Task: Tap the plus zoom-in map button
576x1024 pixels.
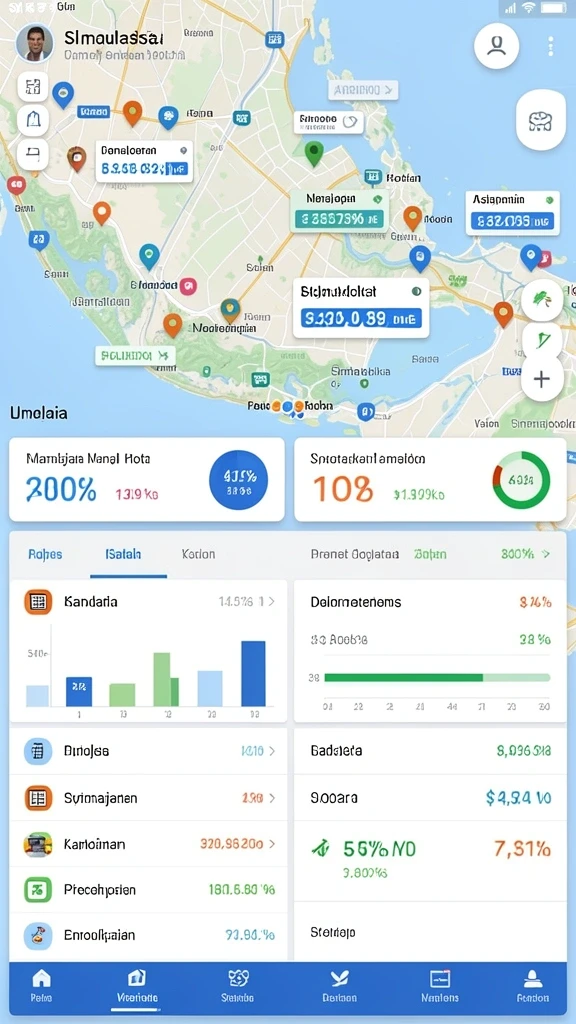Action: pyautogui.click(x=541, y=379)
